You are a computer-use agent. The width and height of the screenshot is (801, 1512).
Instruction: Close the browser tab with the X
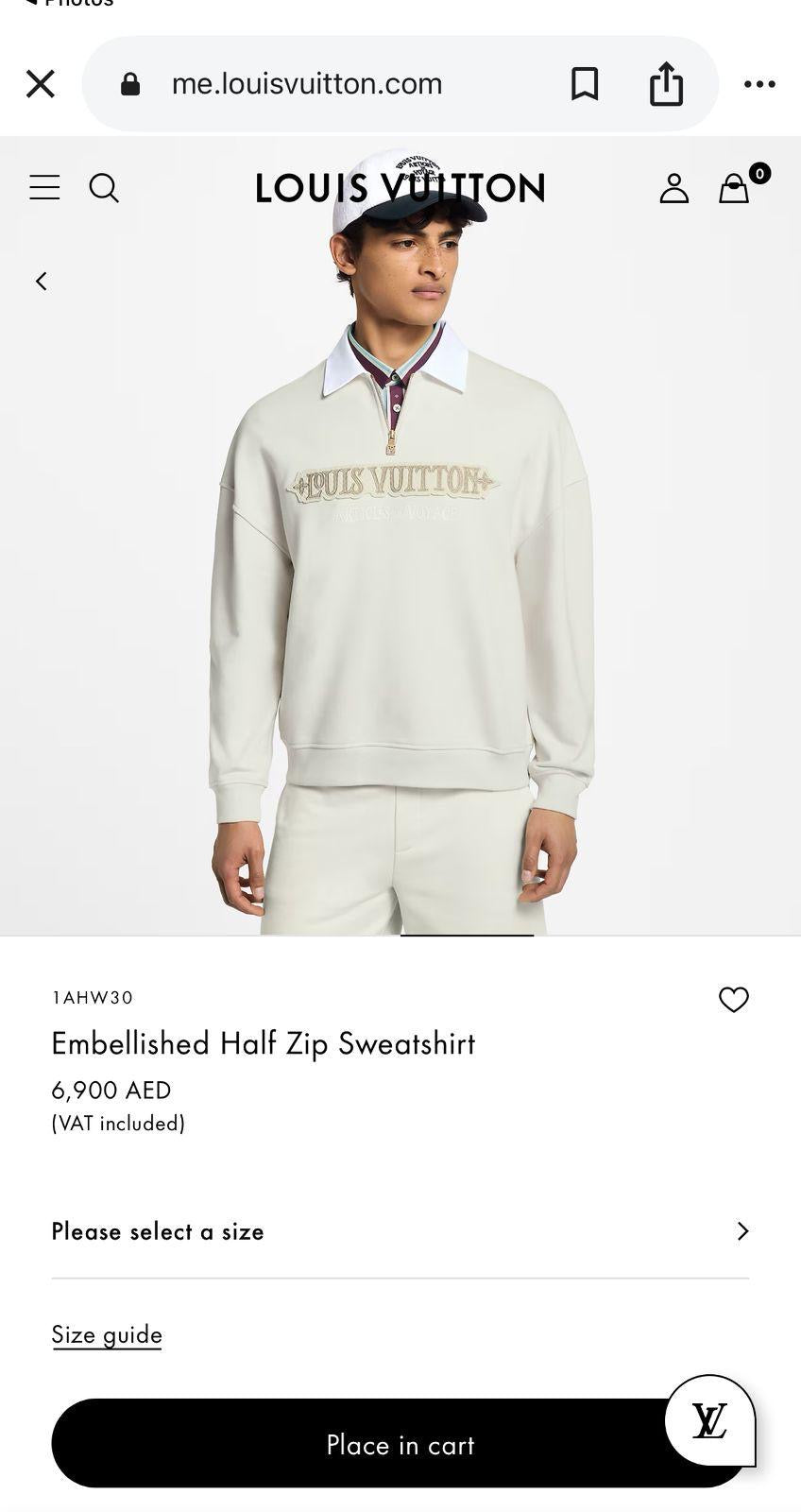click(41, 83)
